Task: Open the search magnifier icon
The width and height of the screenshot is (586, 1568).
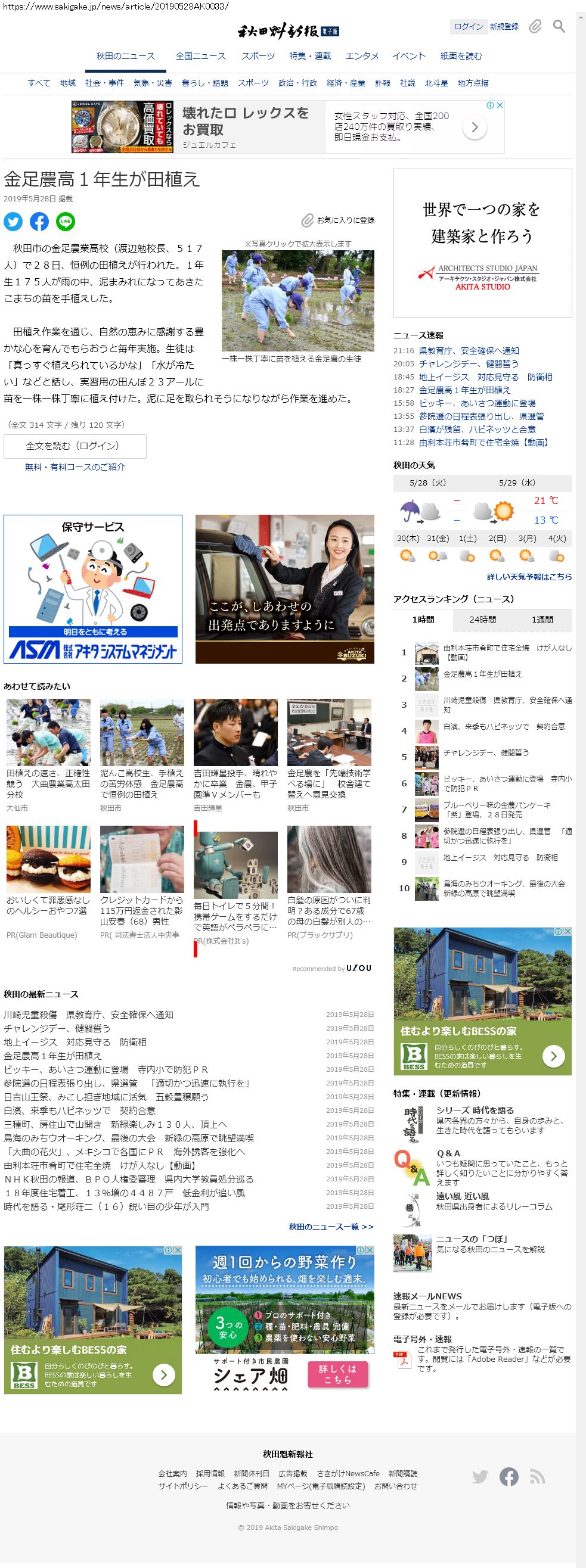Action: 559,26
